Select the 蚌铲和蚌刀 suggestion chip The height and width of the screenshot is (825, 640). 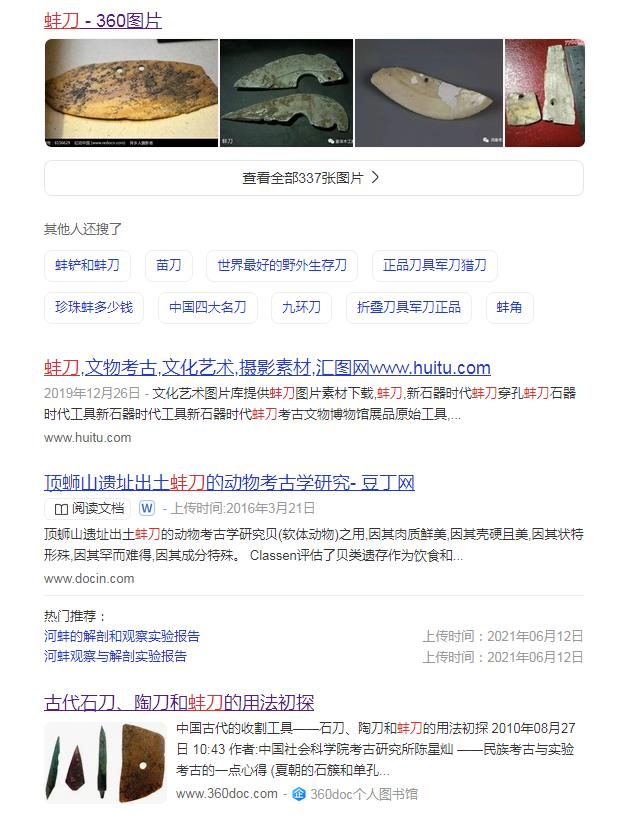click(87, 265)
